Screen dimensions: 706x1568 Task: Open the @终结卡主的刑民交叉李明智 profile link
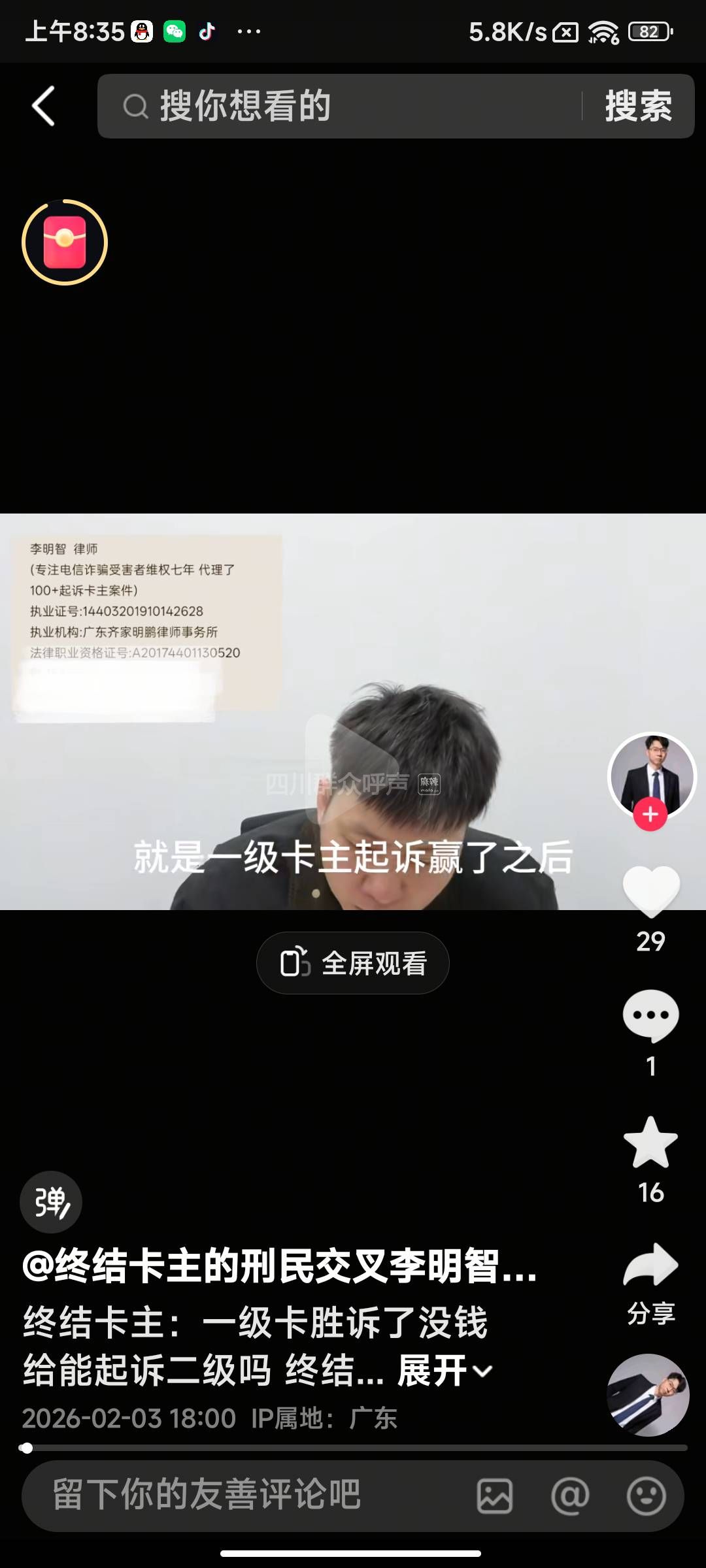(280, 1266)
